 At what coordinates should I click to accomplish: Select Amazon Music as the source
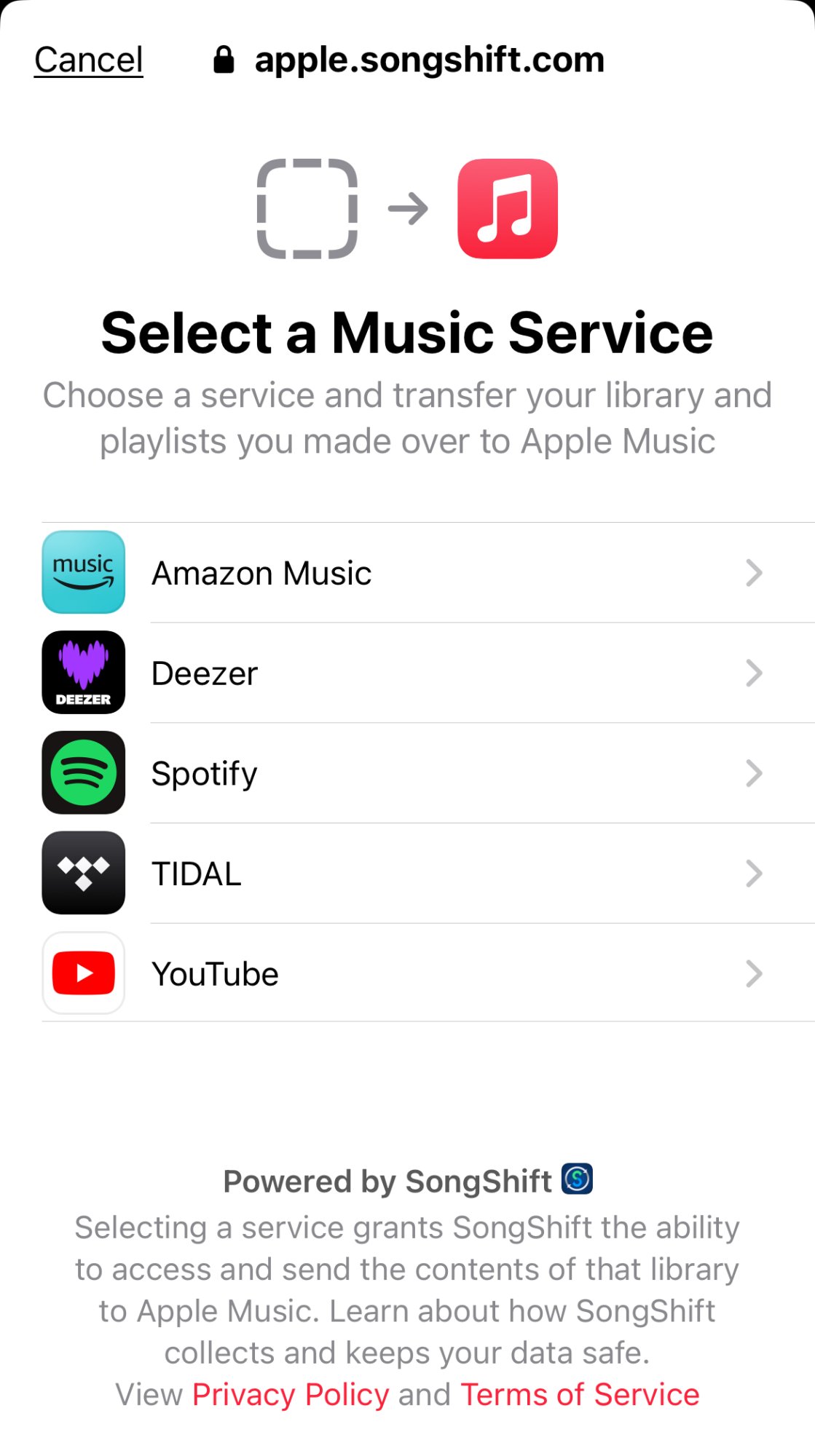[x=406, y=573]
